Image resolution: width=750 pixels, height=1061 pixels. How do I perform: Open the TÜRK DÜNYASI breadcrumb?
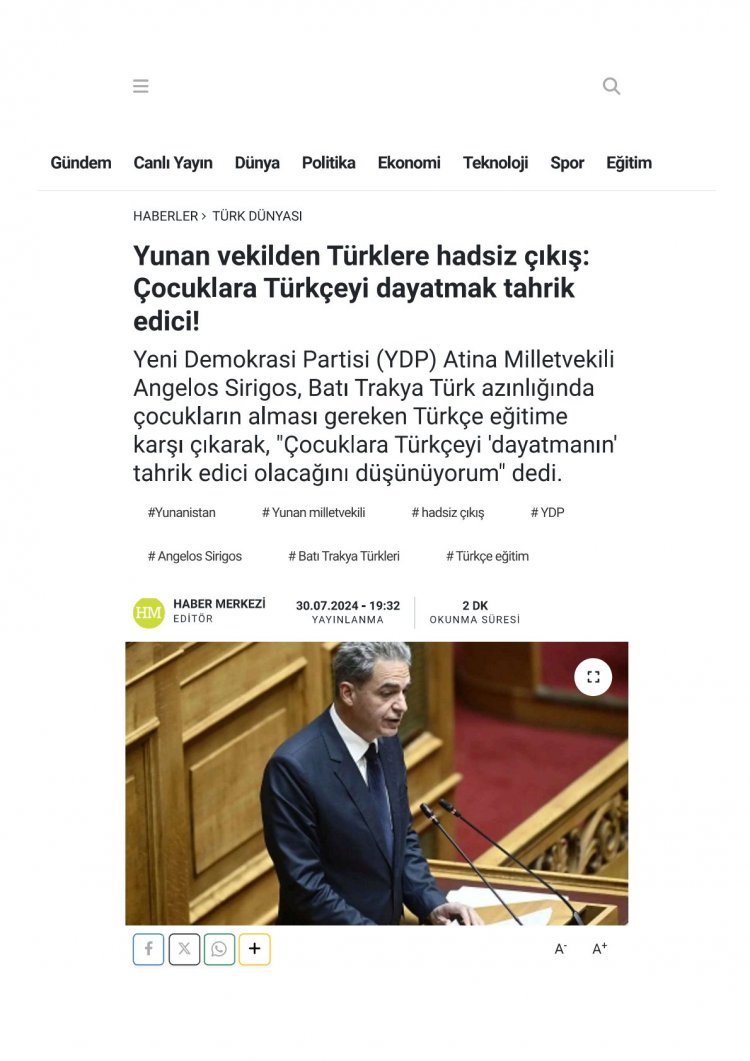[x=257, y=216]
